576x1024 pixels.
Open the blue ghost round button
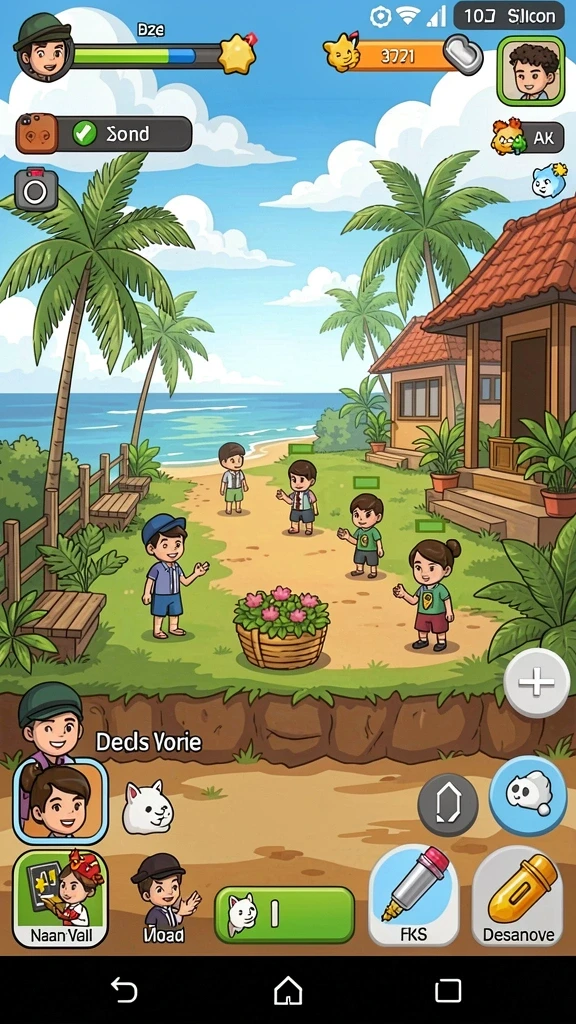pyautogui.click(x=528, y=795)
